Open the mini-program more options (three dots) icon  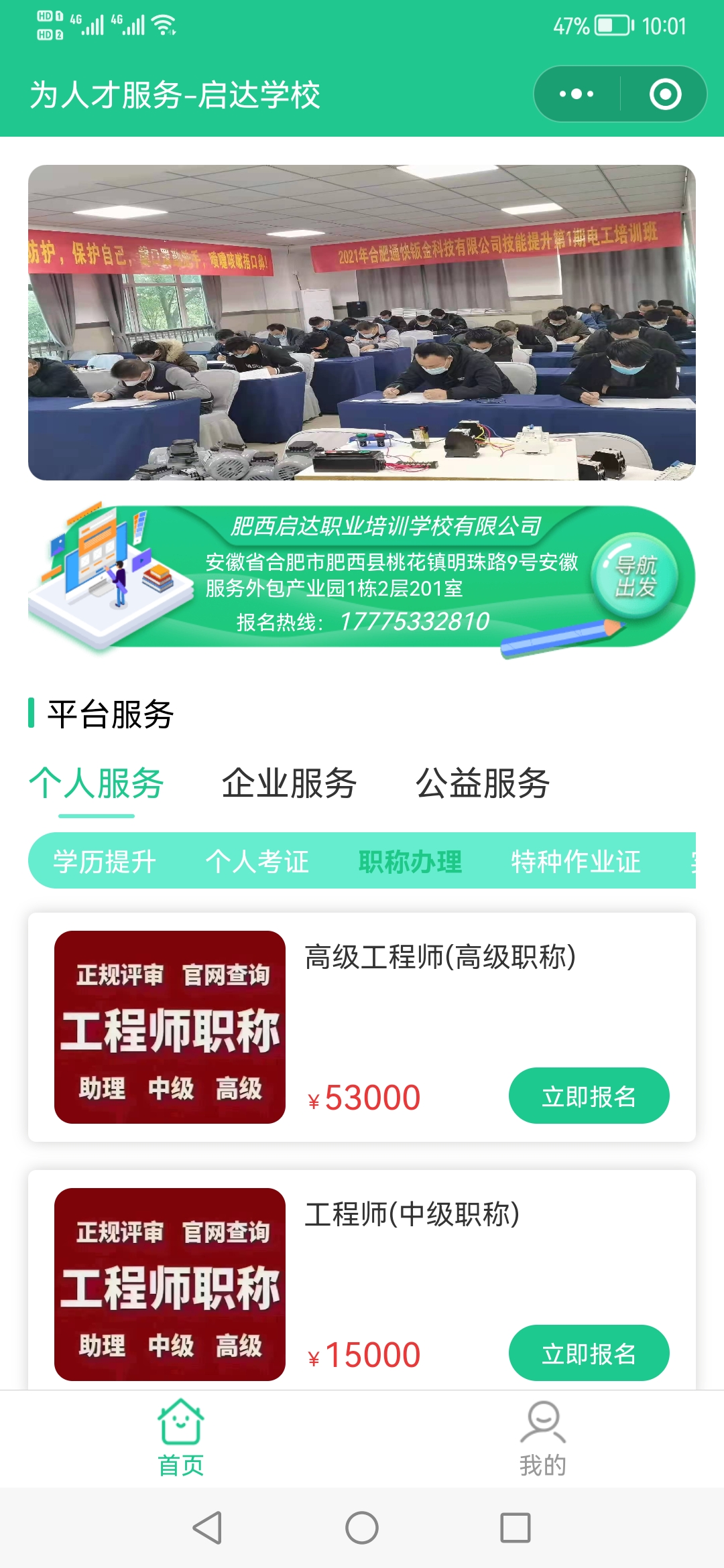[x=578, y=92]
